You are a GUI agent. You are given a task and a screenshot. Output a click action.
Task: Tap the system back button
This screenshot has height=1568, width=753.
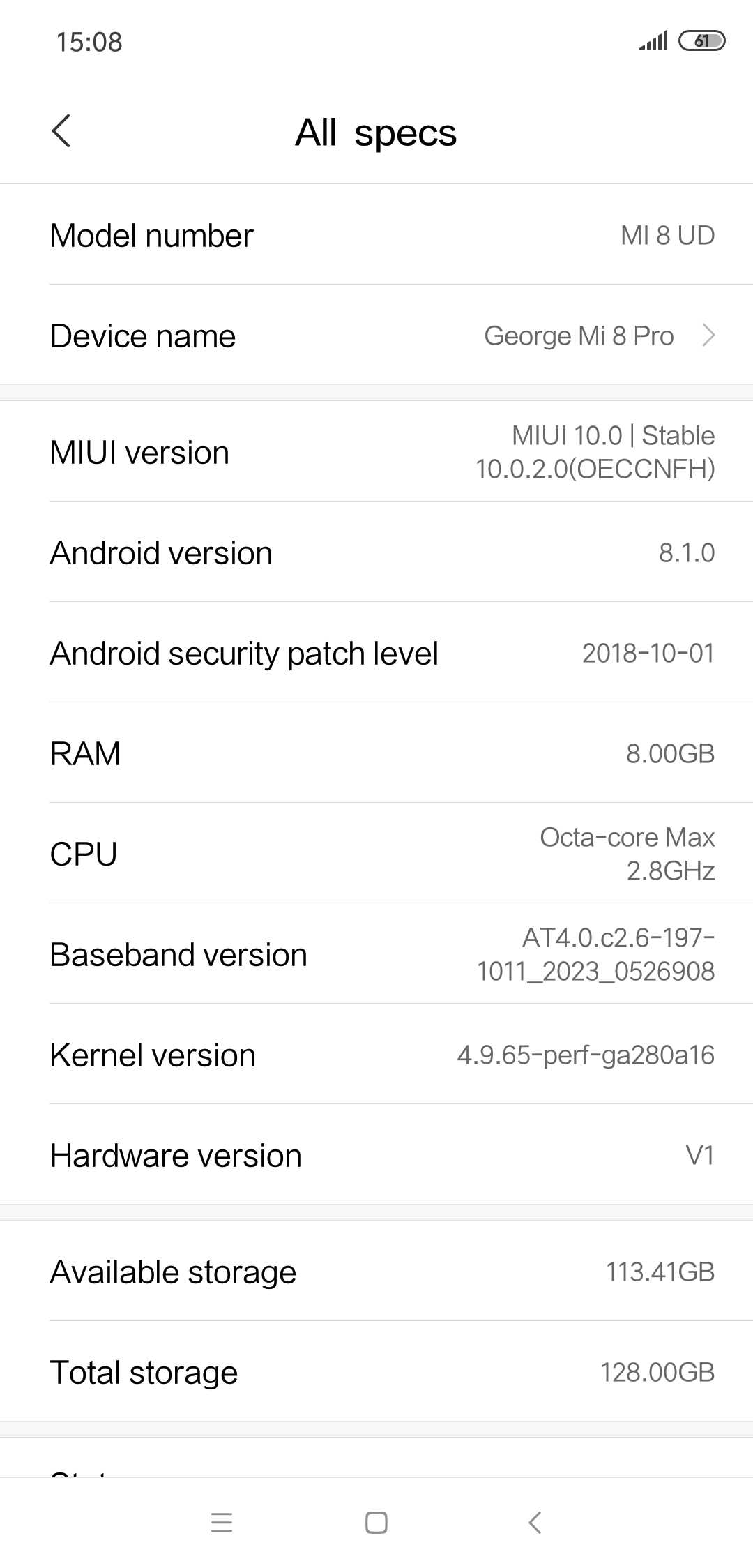[535, 1523]
